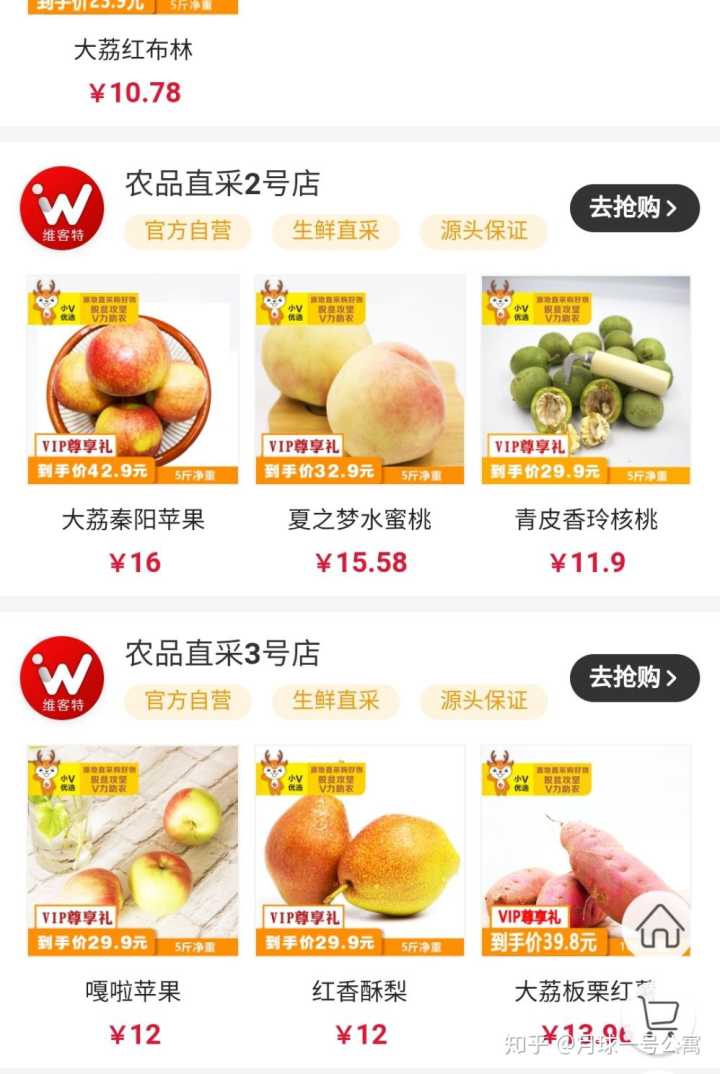View the 红香酥梨 product card
The height and width of the screenshot is (1074, 720).
(360, 850)
